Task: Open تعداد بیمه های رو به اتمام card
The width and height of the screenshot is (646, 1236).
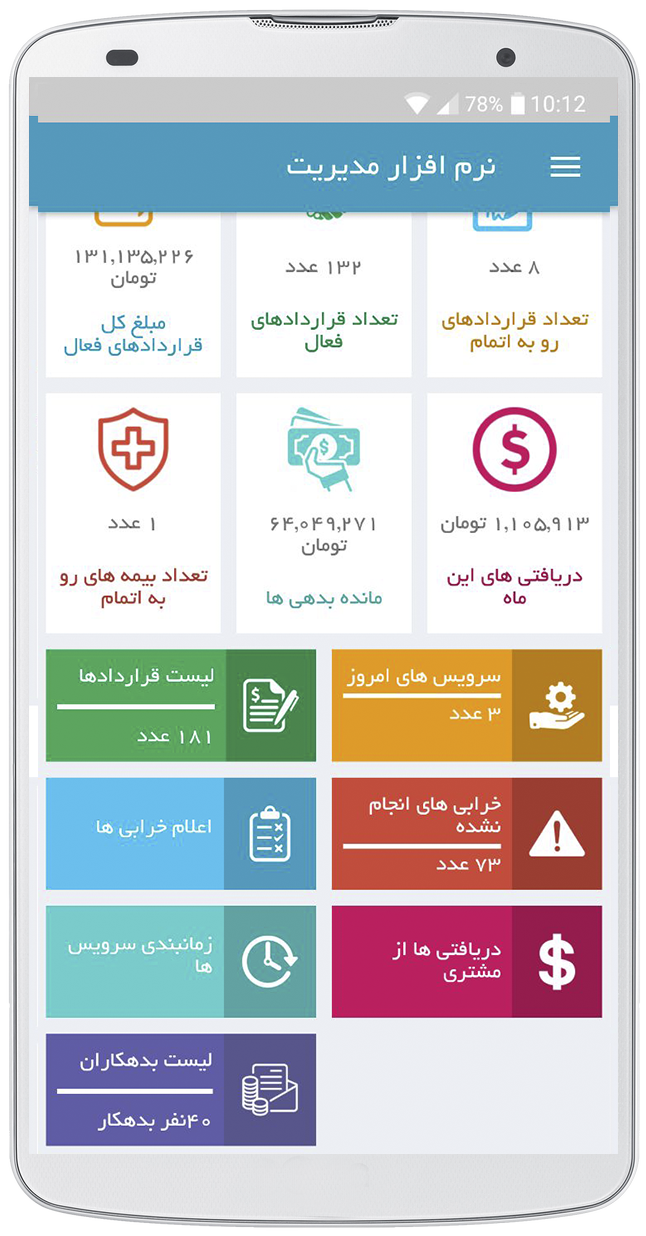Action: [x=133, y=513]
